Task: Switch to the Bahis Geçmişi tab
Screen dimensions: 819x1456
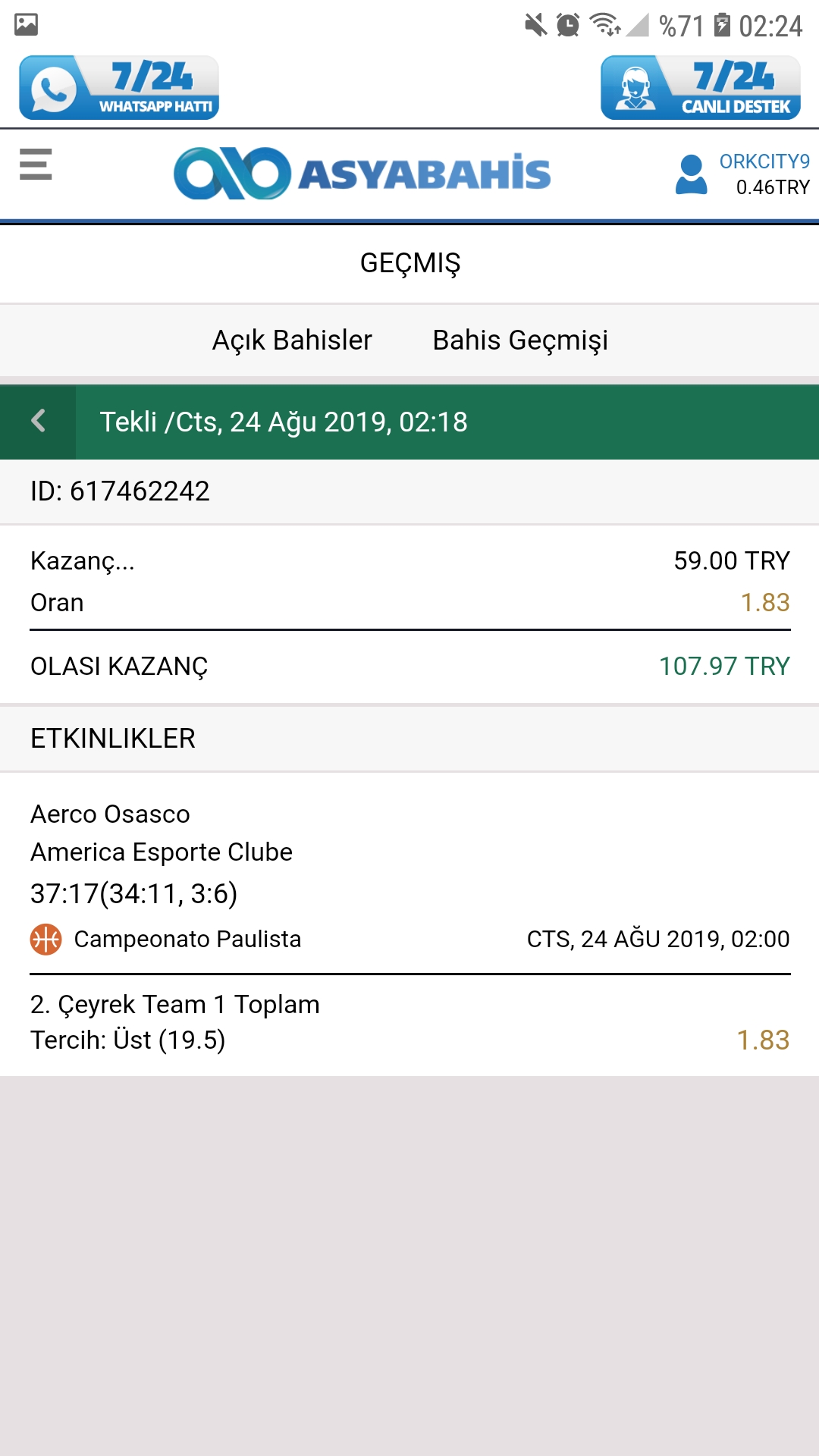Action: (520, 340)
